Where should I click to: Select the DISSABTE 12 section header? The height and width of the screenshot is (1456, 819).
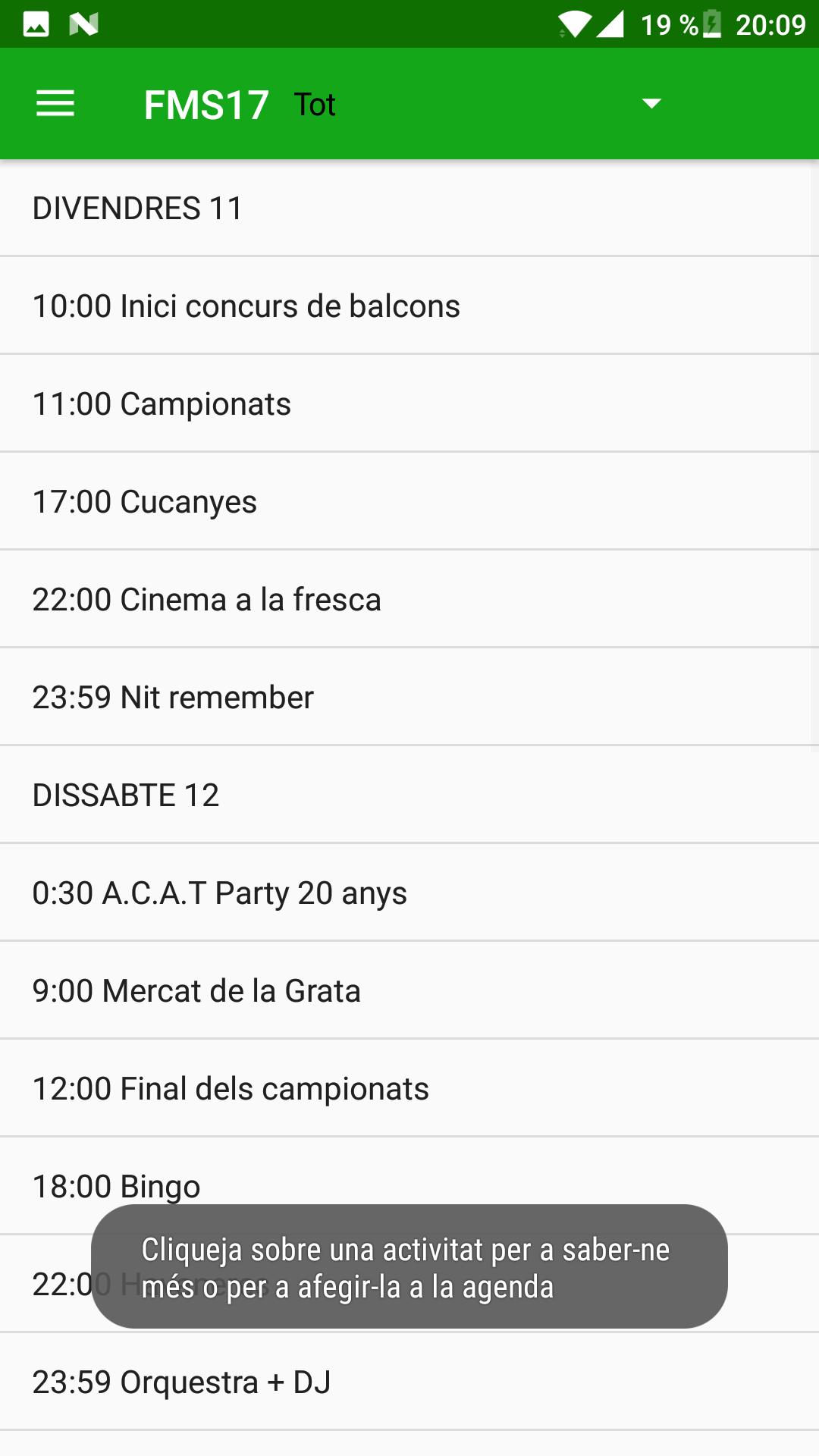[409, 793]
